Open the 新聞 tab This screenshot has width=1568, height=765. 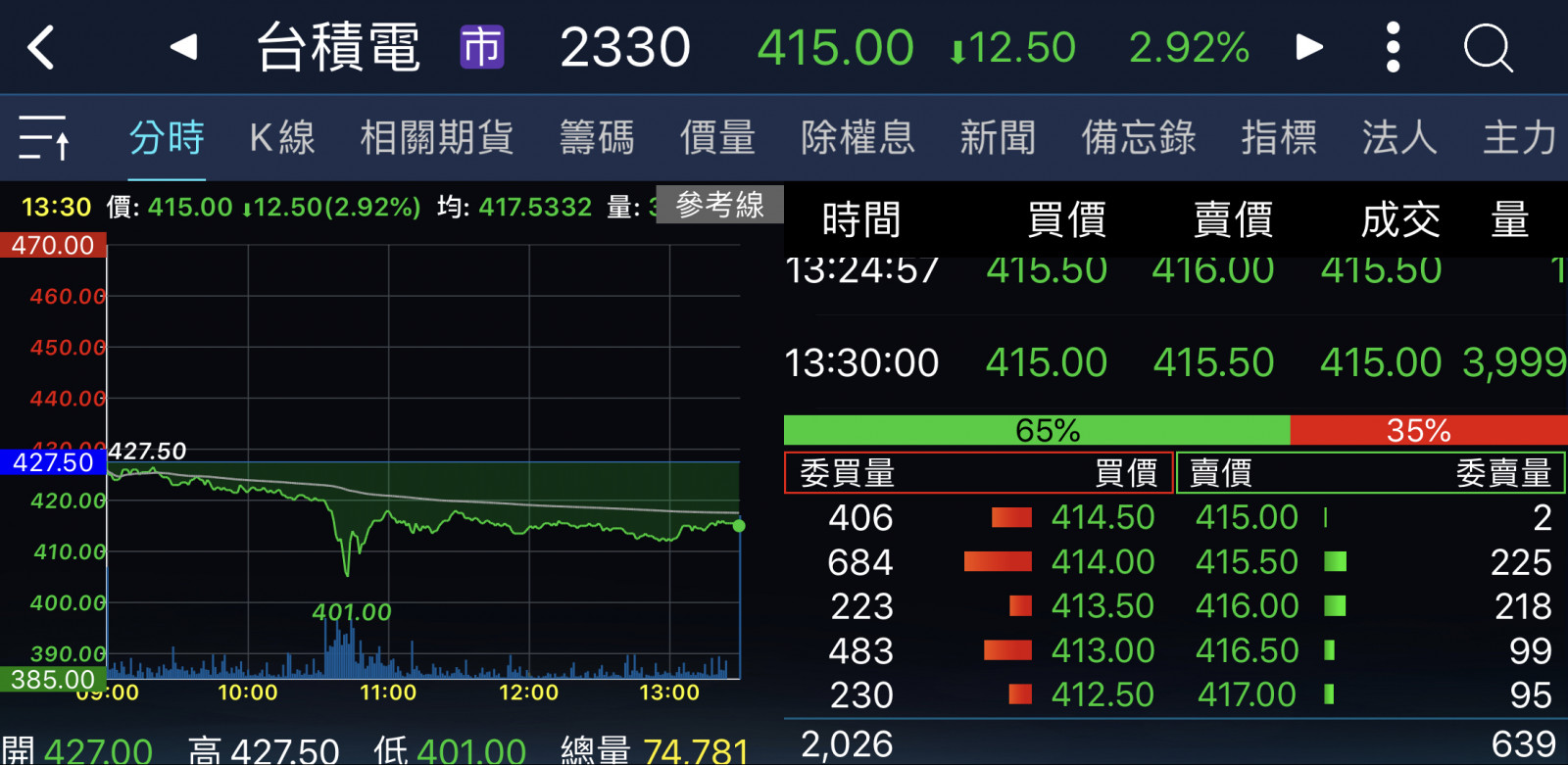[x=998, y=137]
